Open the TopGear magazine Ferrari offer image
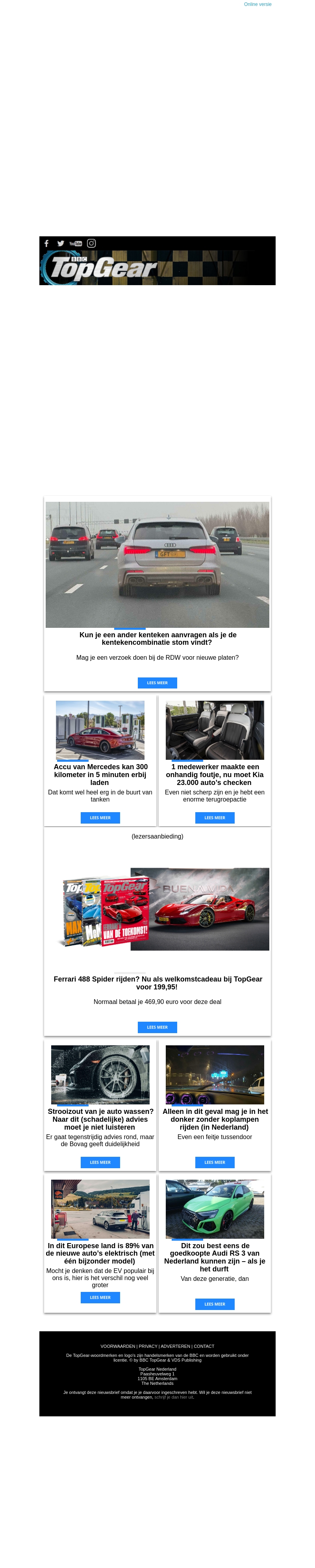The height and width of the screenshot is (1568, 315). (157, 909)
